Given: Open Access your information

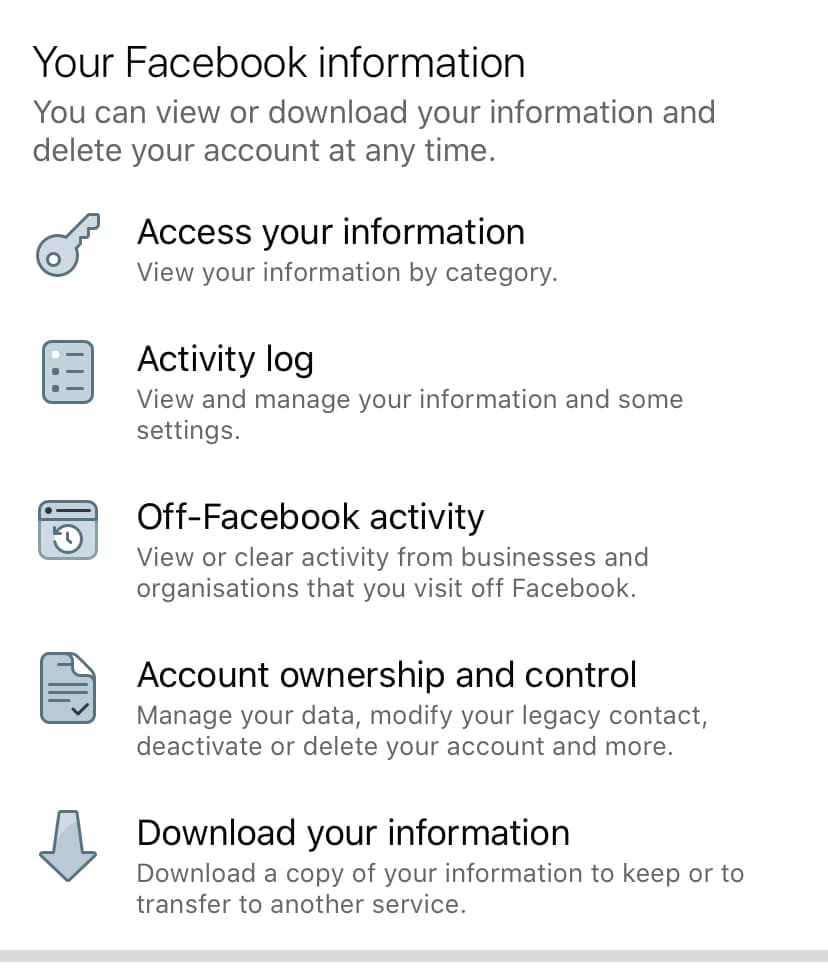Looking at the screenshot, I should tap(330, 232).
